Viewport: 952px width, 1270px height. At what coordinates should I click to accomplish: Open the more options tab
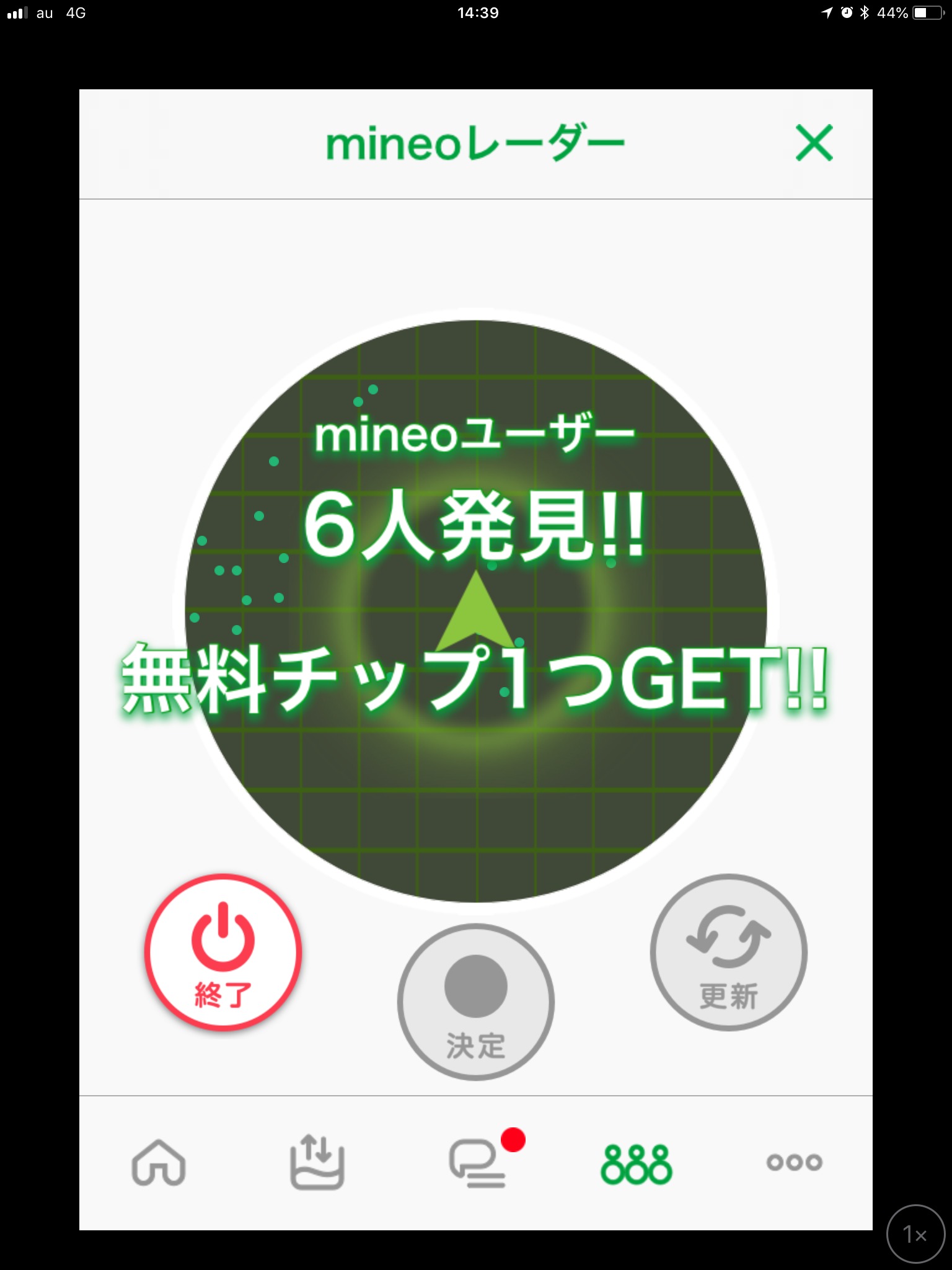[795, 1161]
